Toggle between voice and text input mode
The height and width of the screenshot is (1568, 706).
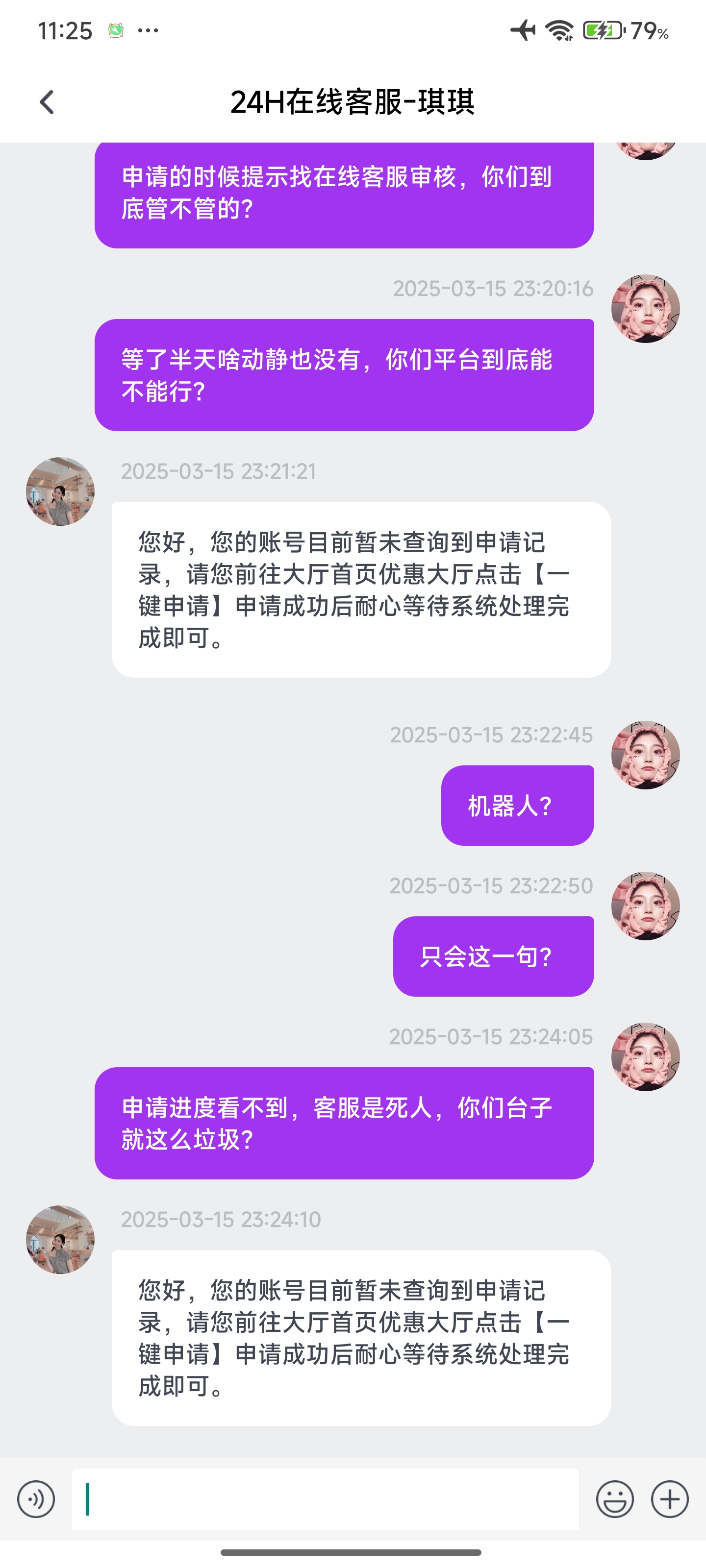tap(37, 1499)
